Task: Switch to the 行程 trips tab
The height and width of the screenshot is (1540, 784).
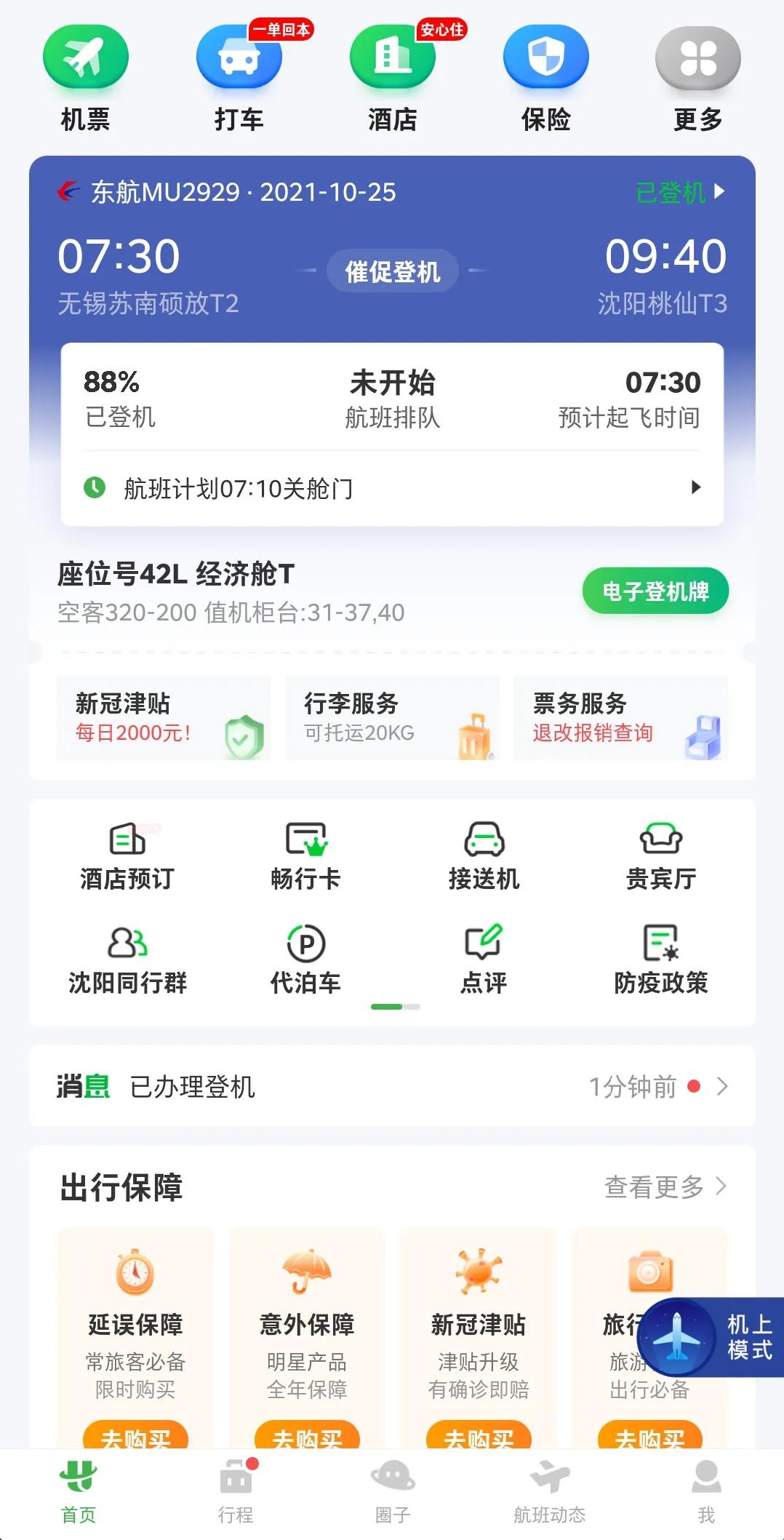Action: pyautogui.click(x=235, y=1491)
